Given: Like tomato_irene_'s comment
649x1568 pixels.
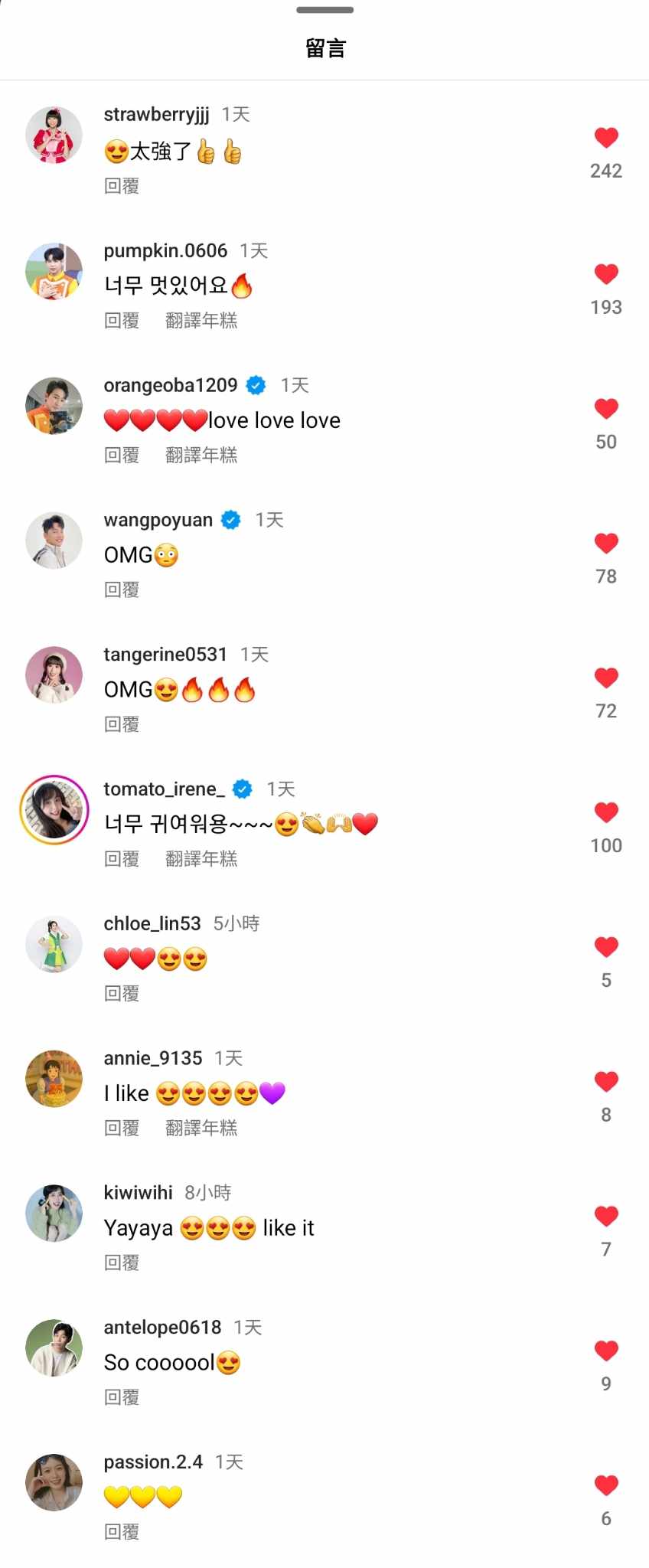Looking at the screenshot, I should pyautogui.click(x=606, y=812).
